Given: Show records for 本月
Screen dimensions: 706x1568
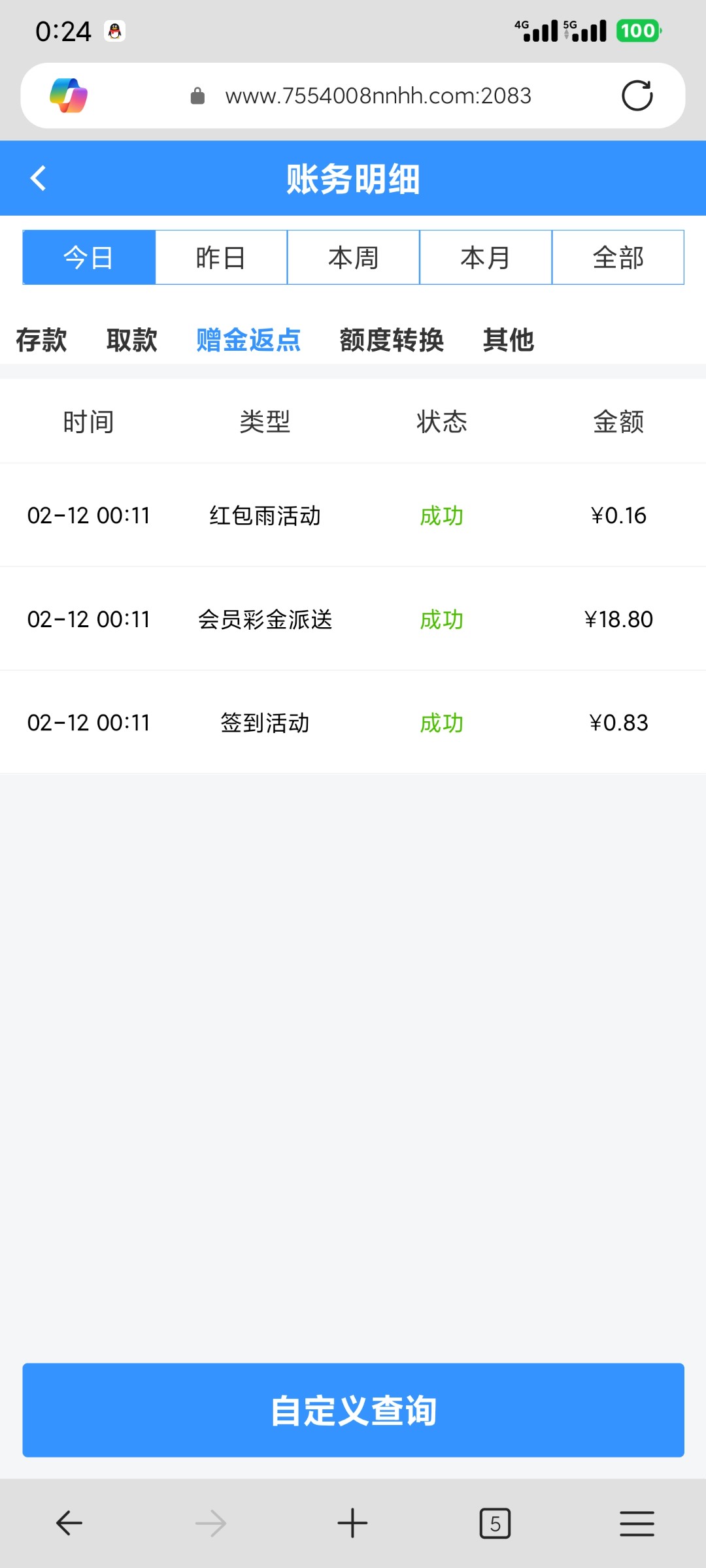Looking at the screenshot, I should click(x=485, y=257).
